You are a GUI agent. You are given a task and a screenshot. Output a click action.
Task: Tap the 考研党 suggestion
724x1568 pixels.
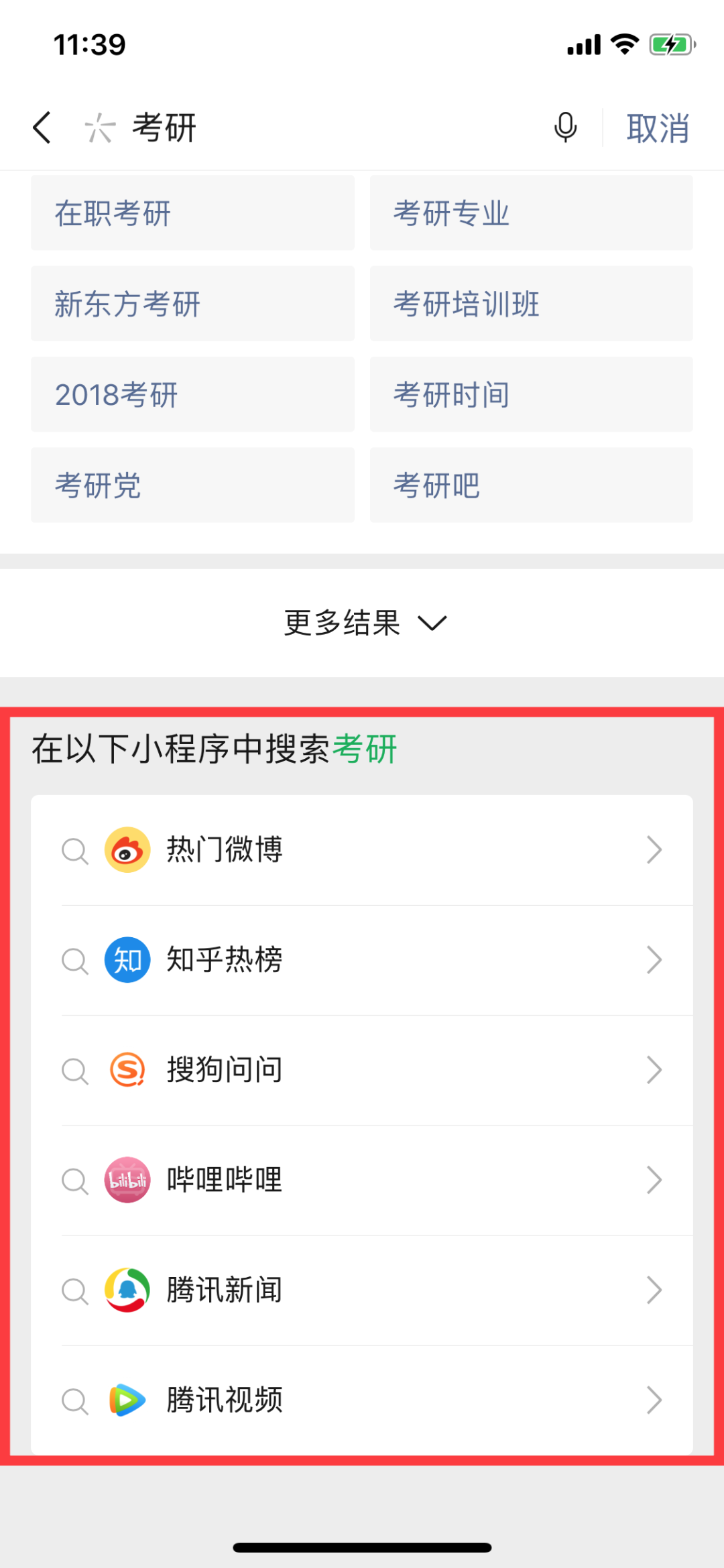(192, 485)
